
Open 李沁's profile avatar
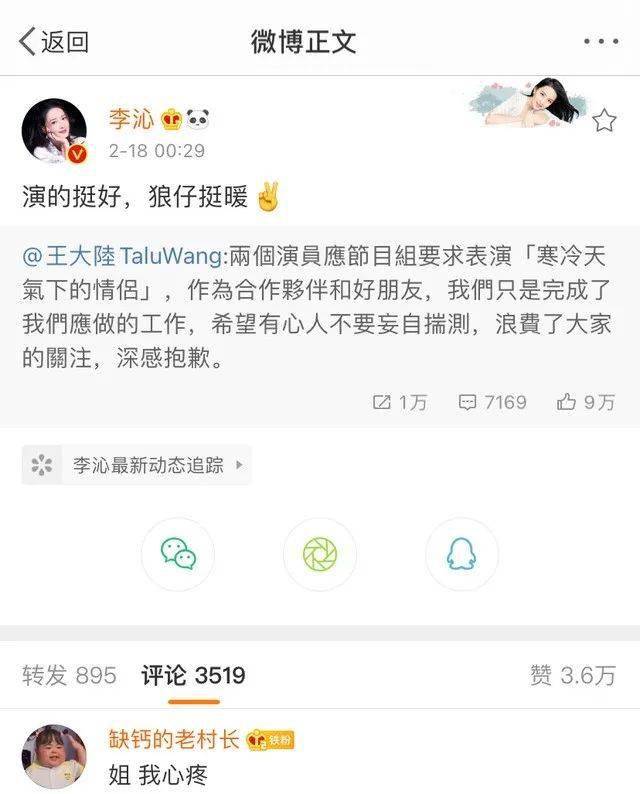pos(54,131)
